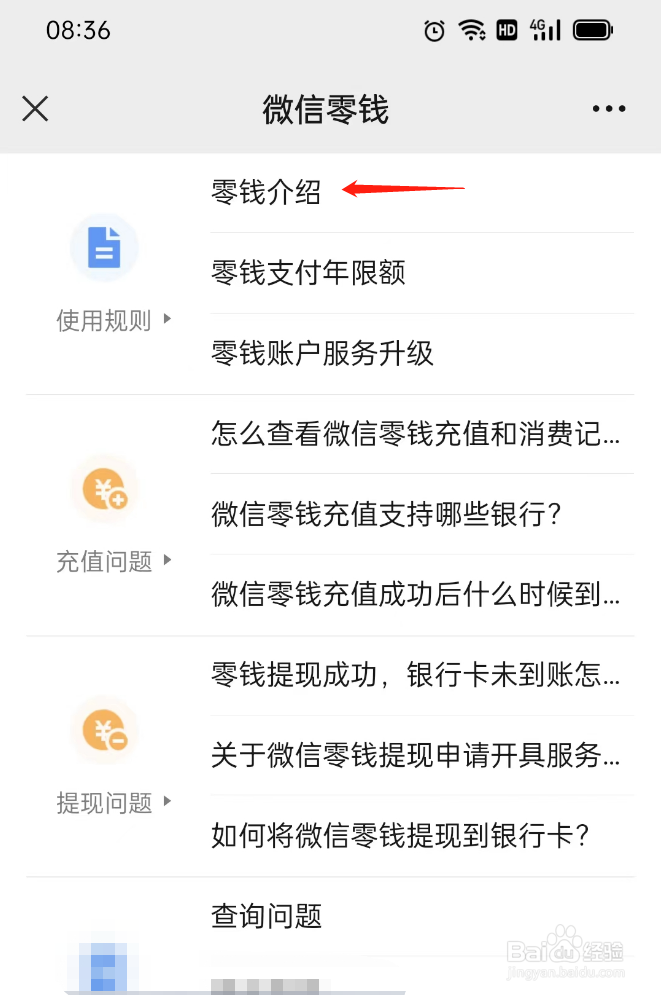This screenshot has height=995, width=661.
Task: Open the three-dot overflow menu
Action: pyautogui.click(x=608, y=109)
